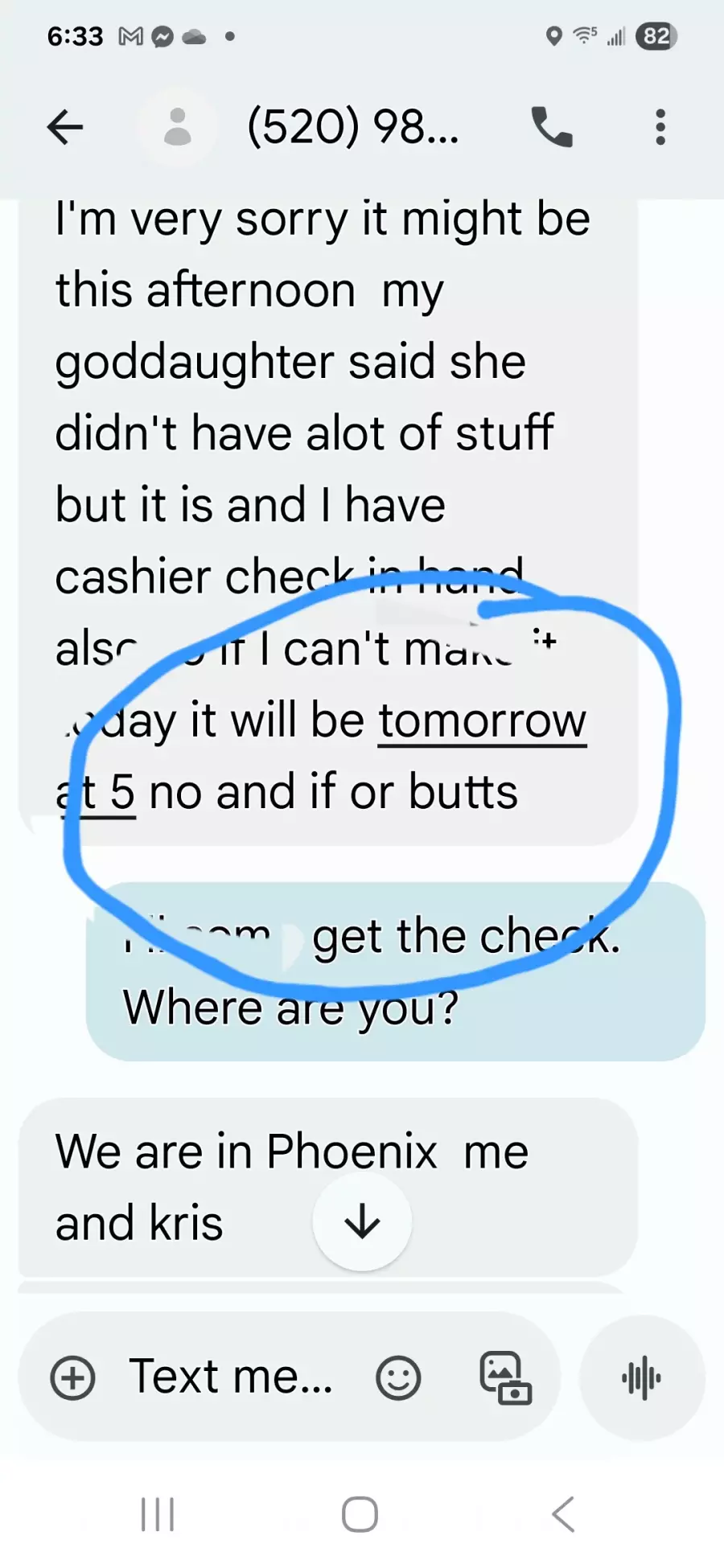Image resolution: width=724 pixels, height=1568 pixels.
Task: Attach a photo from gallery or camera
Action: point(505,1378)
